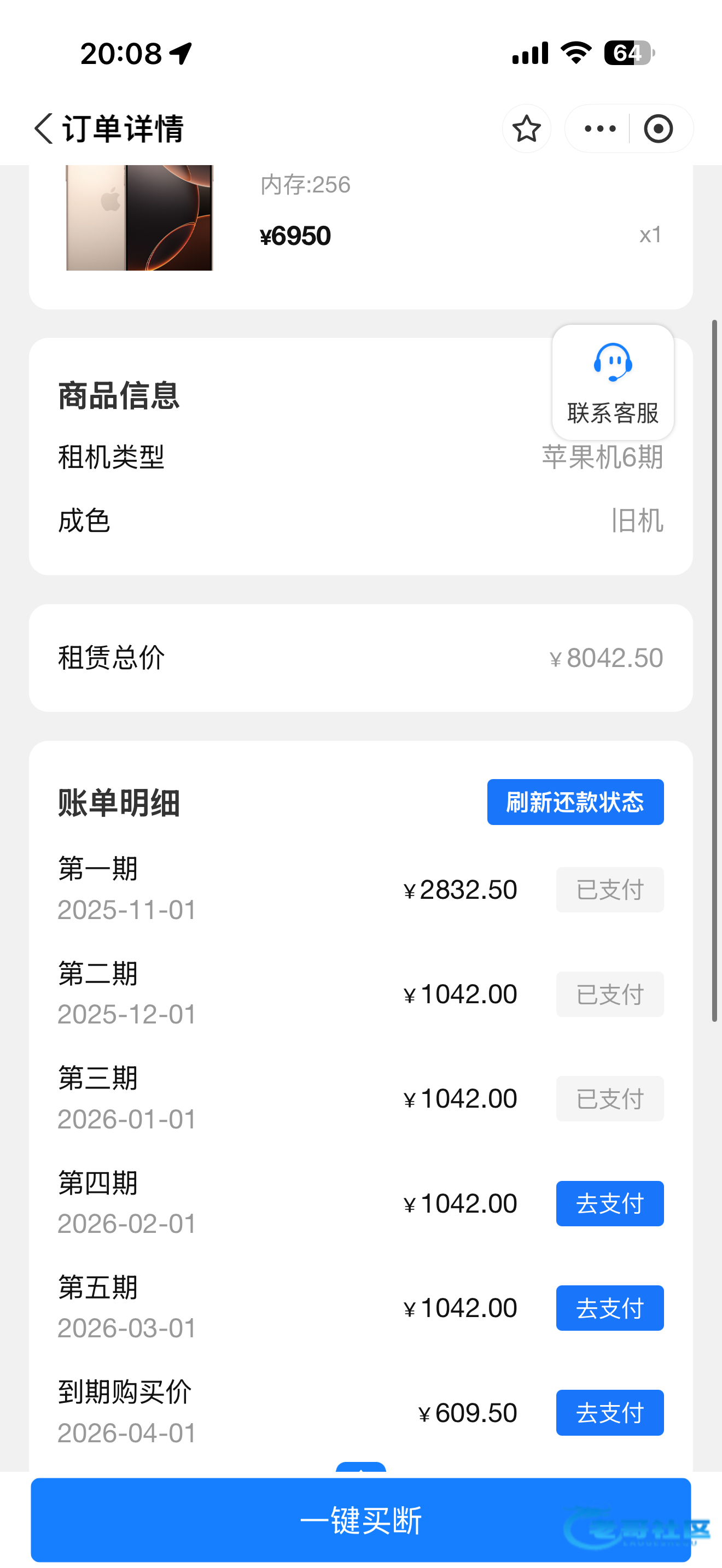722x1568 pixels.
Task: Tap the 一键买断 buyout button
Action: point(360,1519)
